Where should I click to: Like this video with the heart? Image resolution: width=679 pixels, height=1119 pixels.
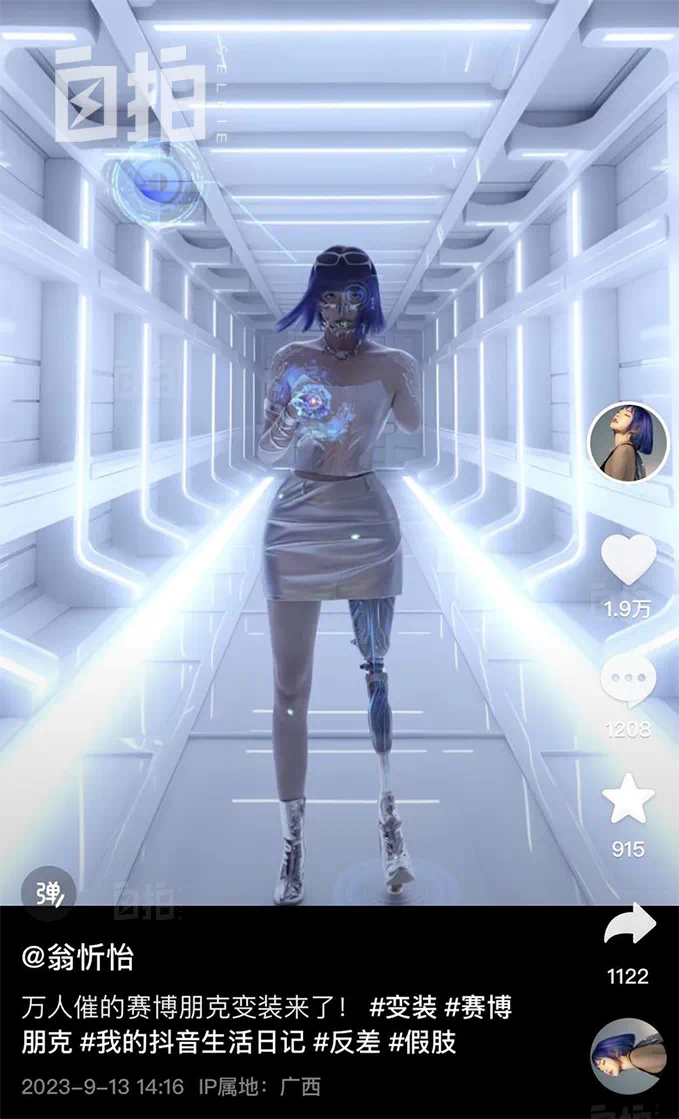click(x=628, y=560)
